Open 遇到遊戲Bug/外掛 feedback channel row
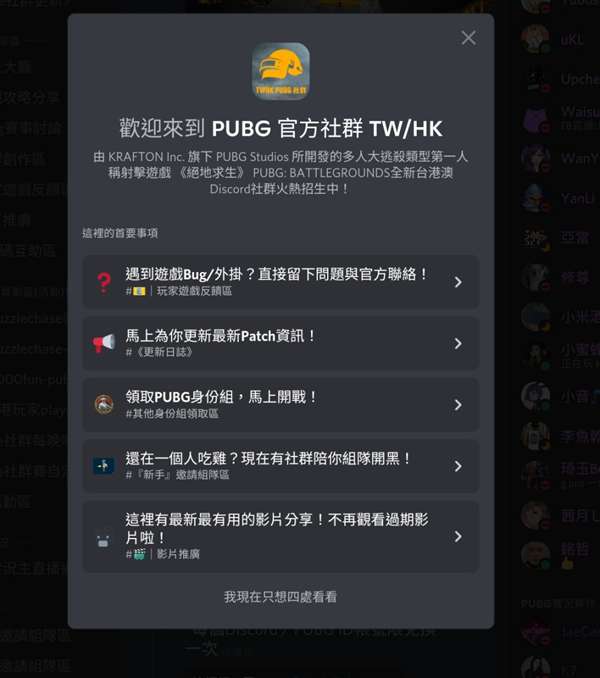 [280, 282]
